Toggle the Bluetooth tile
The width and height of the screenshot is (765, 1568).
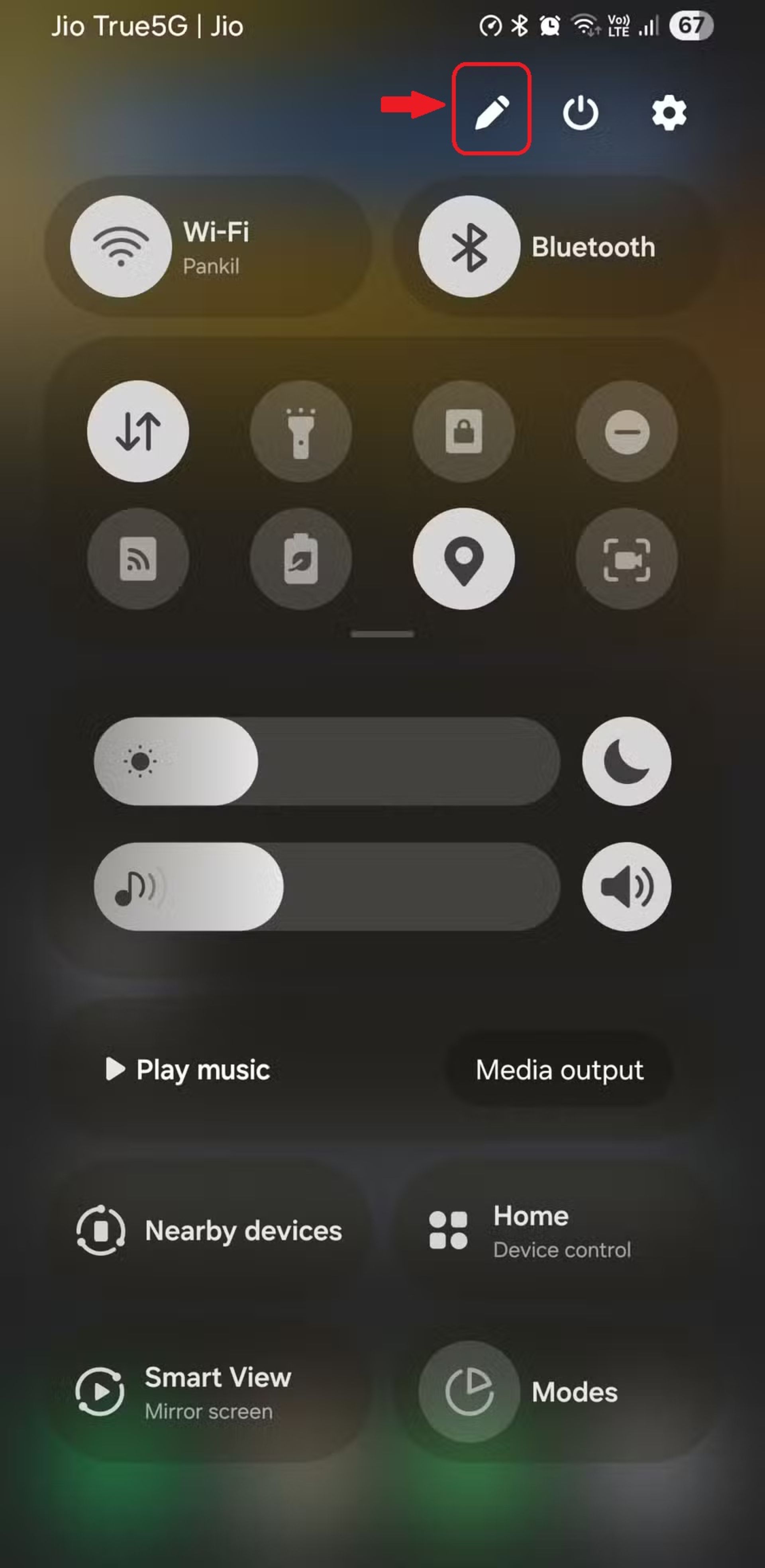[469, 247]
